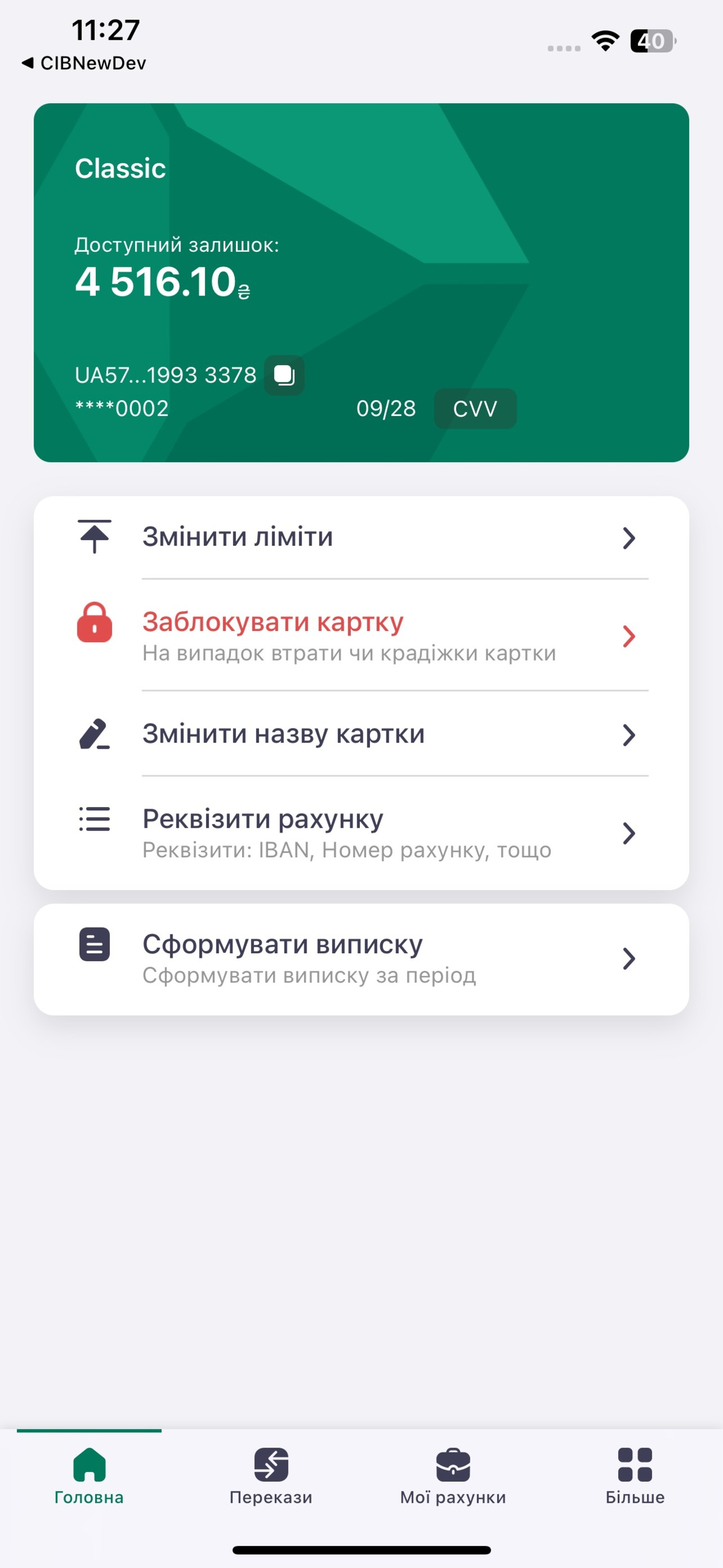Go back using CIBNewDev link
This screenshot has width=723, height=1568.
84,63
